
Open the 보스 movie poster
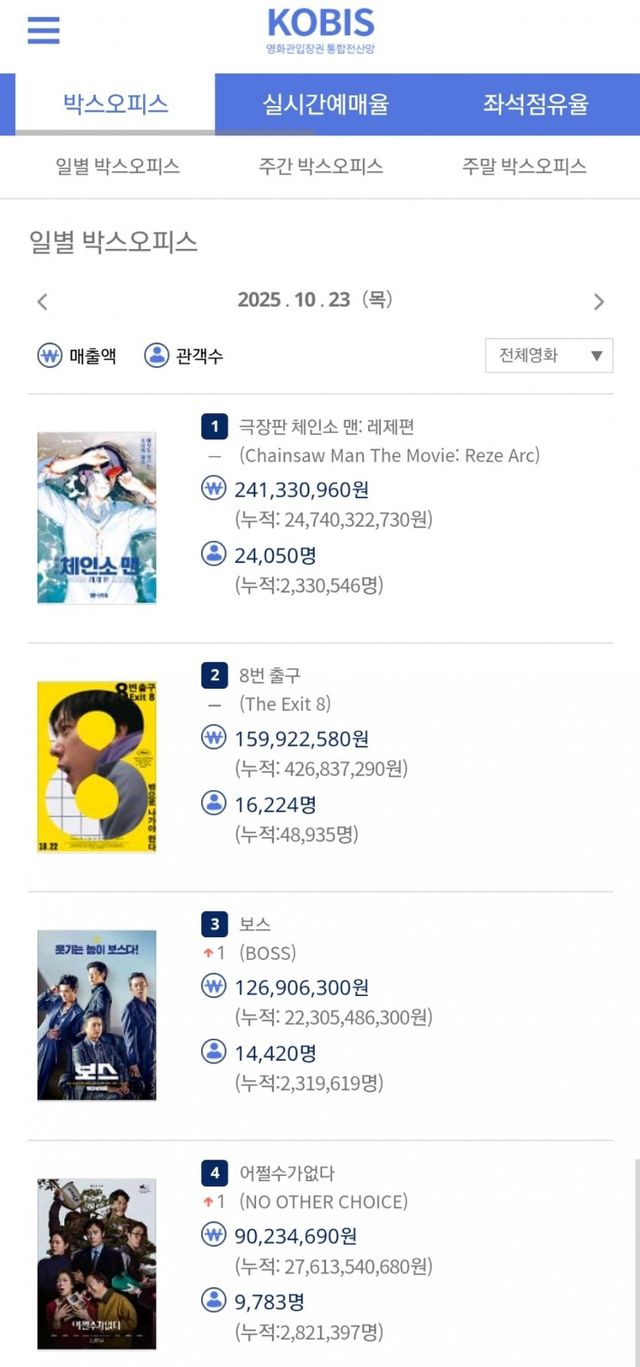[97, 1015]
